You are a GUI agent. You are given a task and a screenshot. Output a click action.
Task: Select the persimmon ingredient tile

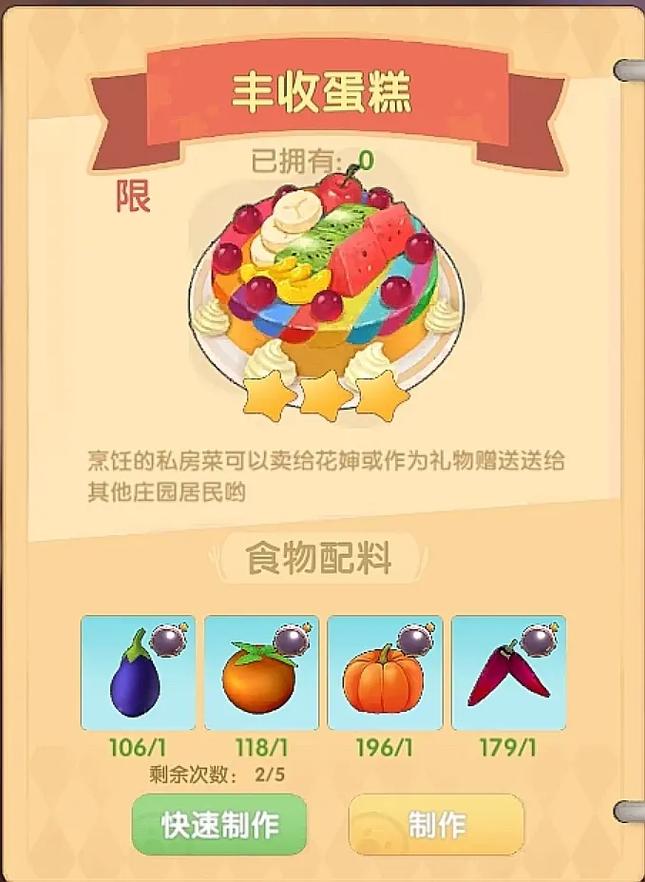coord(261,673)
